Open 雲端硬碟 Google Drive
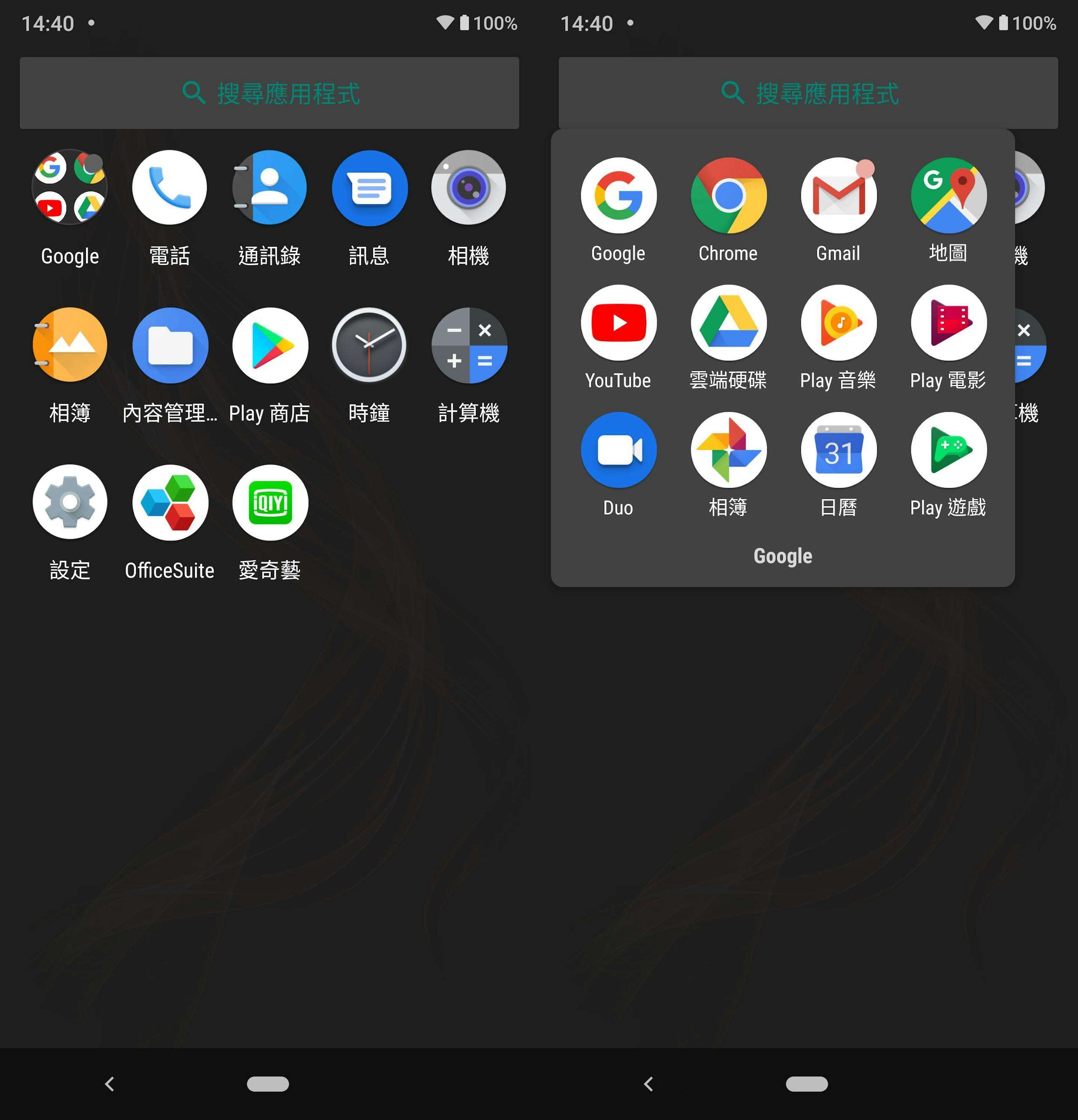 point(728,323)
